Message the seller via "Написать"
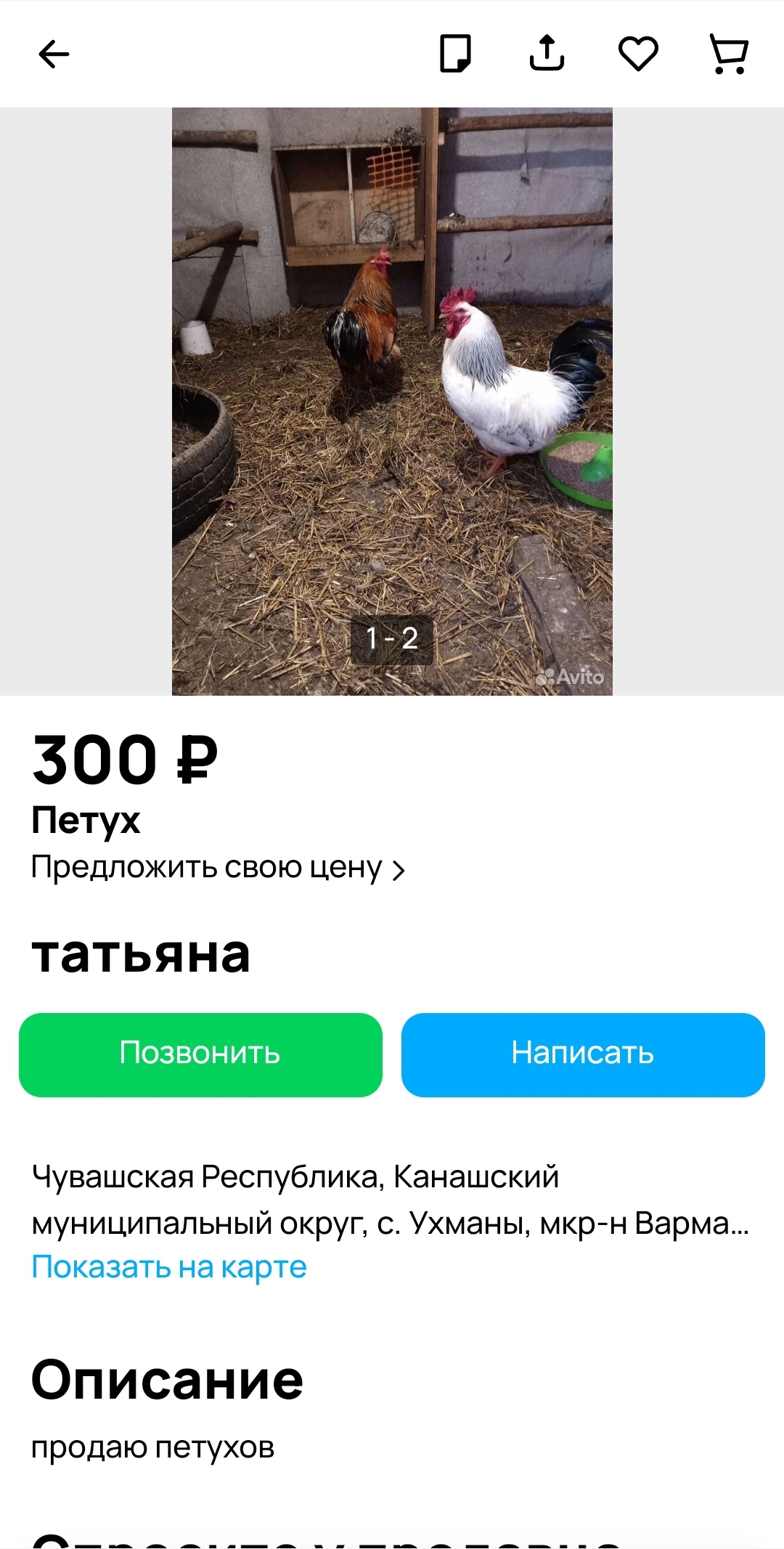This screenshot has height=1549, width=784. click(x=583, y=1054)
